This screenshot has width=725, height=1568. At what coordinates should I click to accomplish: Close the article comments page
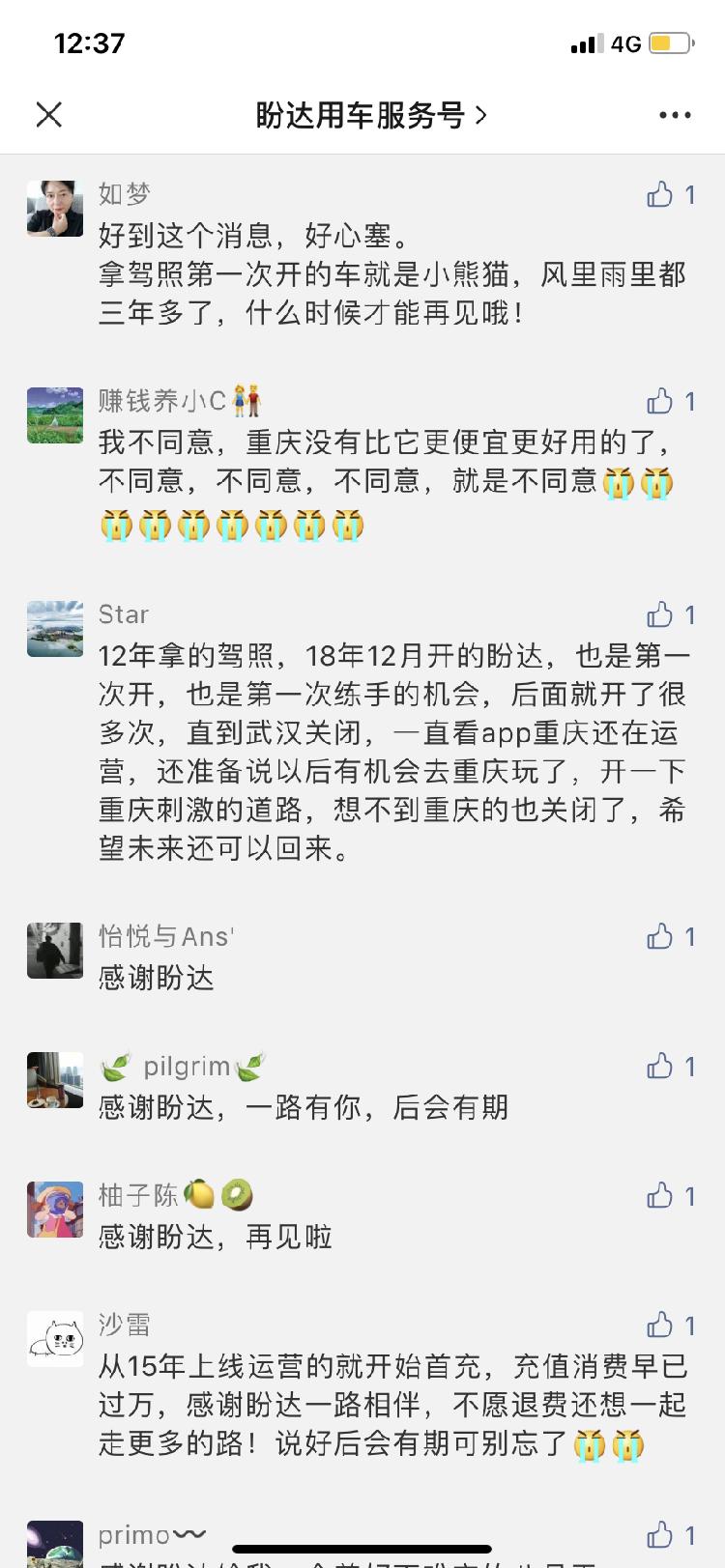(x=47, y=113)
